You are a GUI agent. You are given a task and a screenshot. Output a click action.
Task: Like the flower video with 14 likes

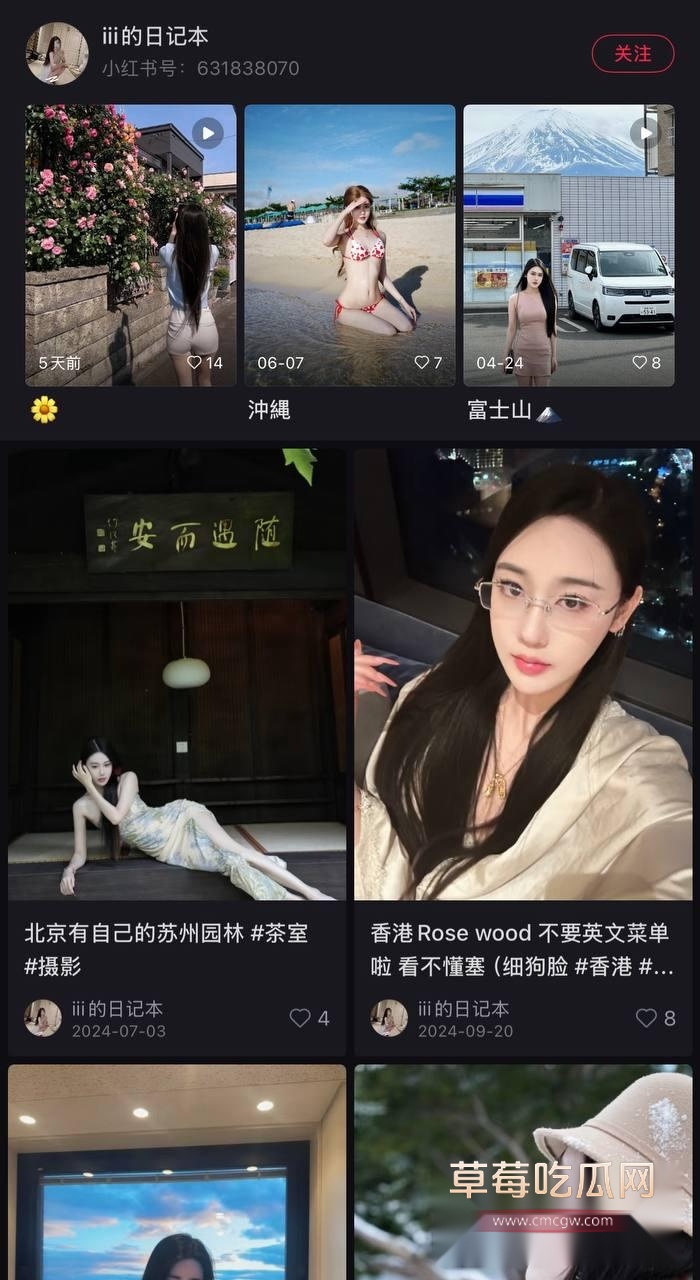pos(195,363)
